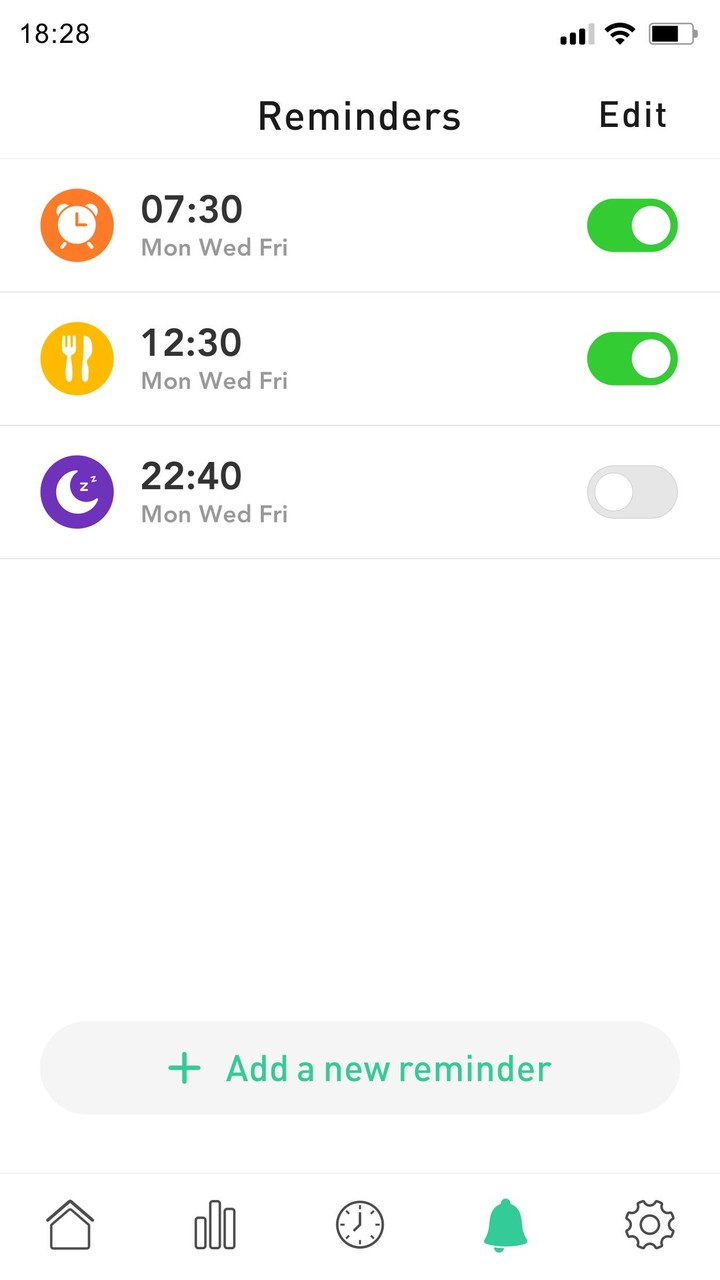The width and height of the screenshot is (720, 1280).
Task: Select the reminders bell icon
Action: click(505, 1223)
